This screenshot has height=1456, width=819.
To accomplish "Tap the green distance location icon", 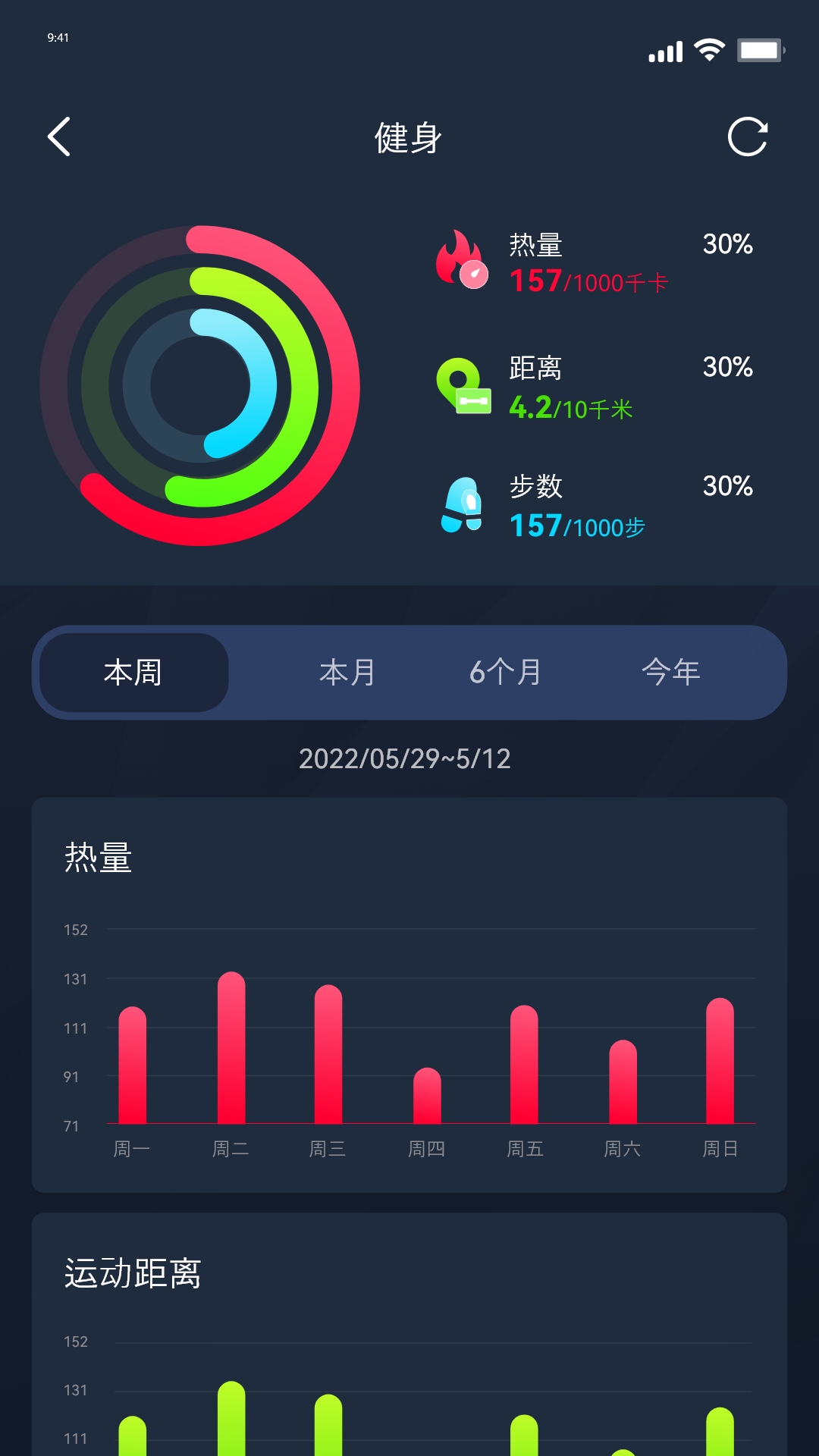I will (463, 384).
